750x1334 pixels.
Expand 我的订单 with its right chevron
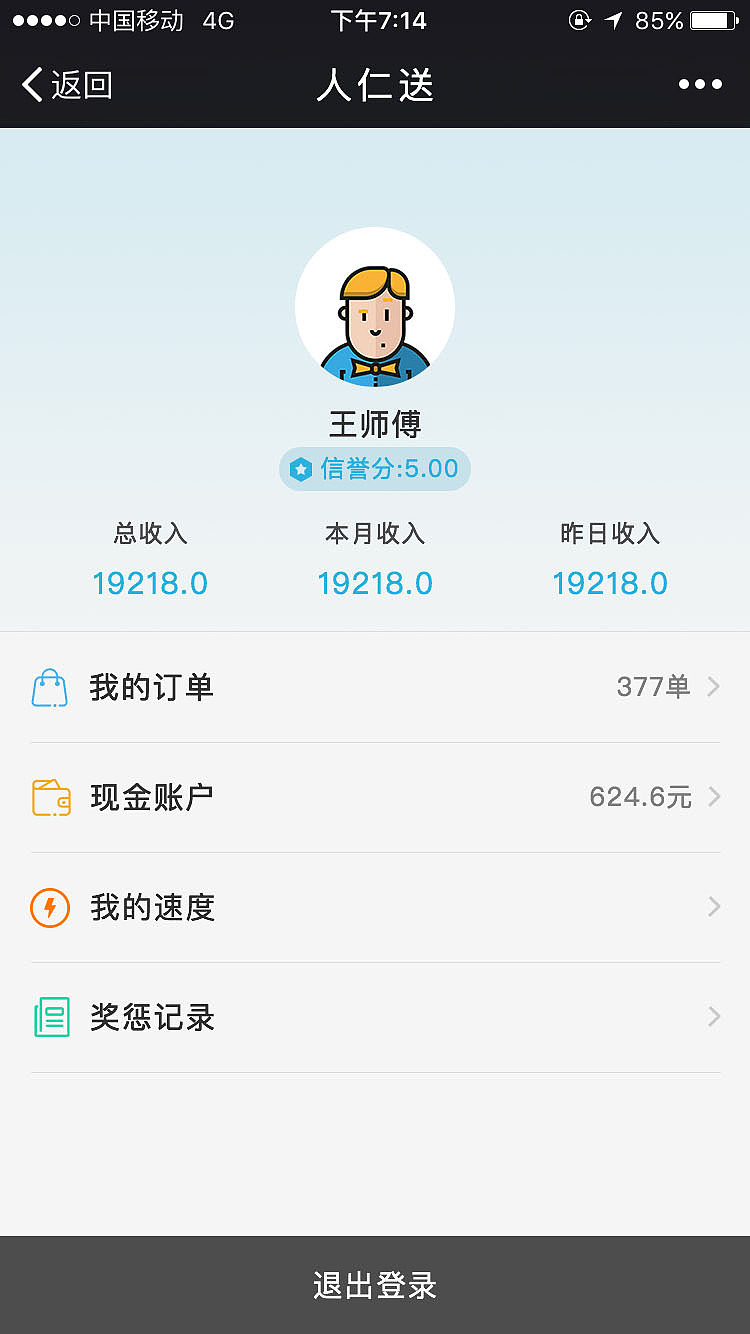click(x=713, y=687)
